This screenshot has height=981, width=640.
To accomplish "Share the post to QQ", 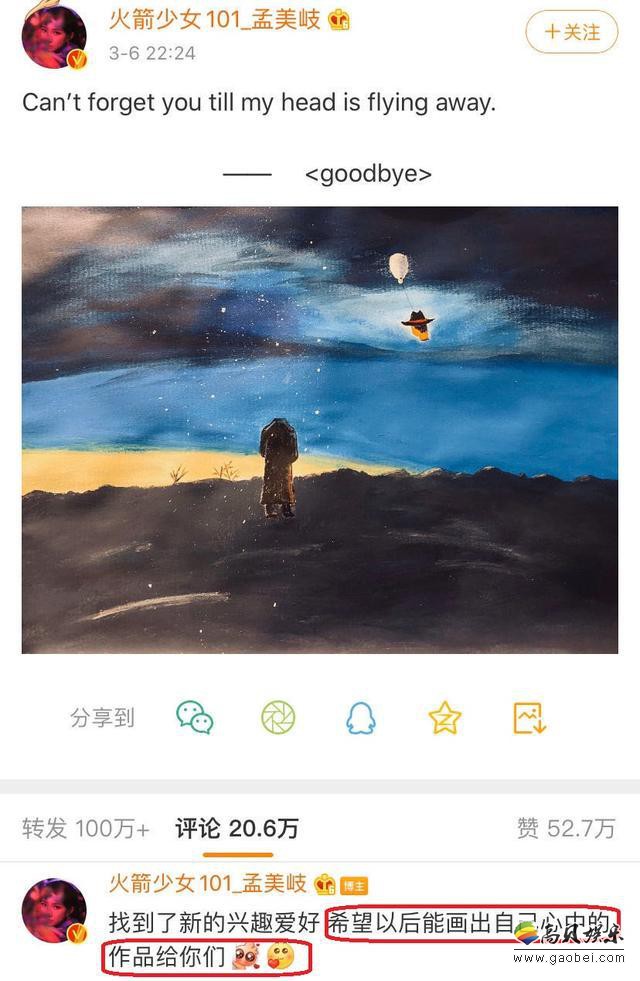I will pos(360,717).
